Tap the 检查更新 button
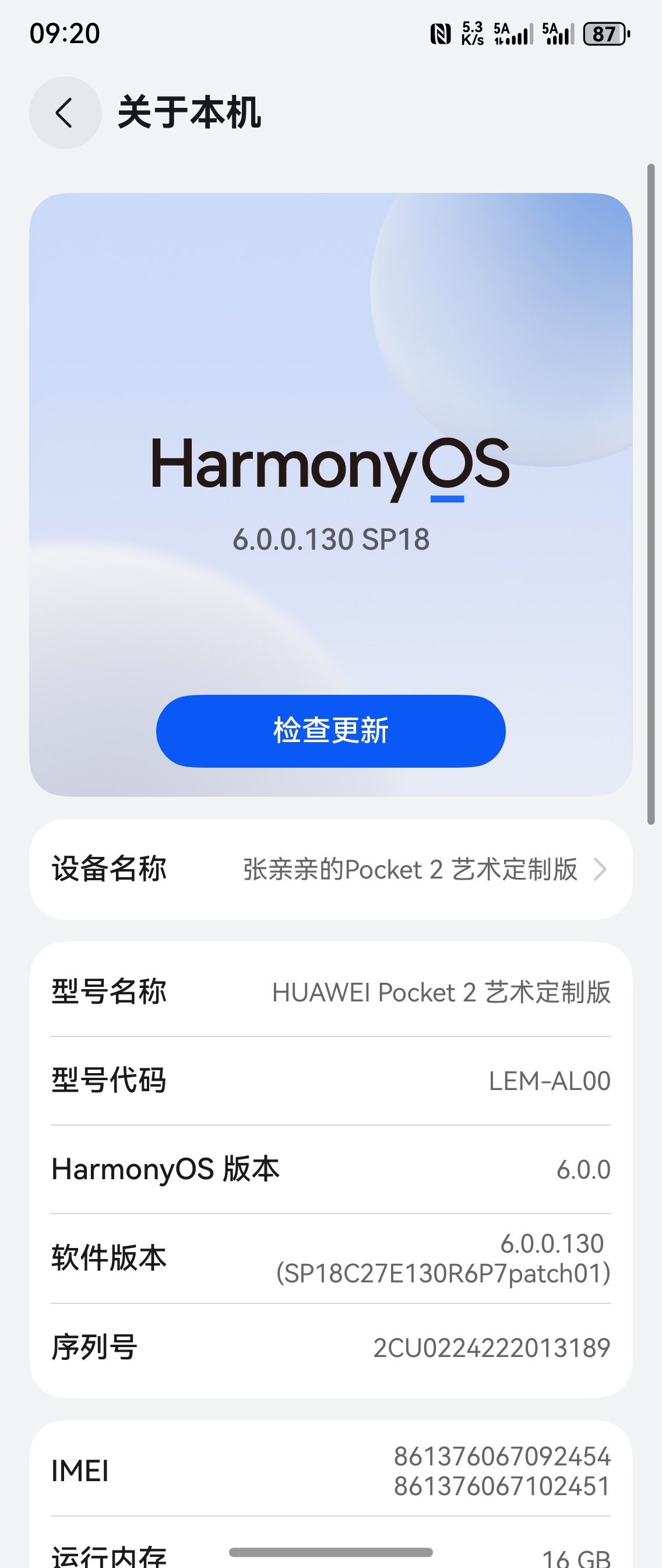Image resolution: width=662 pixels, height=1568 pixels. (330, 730)
